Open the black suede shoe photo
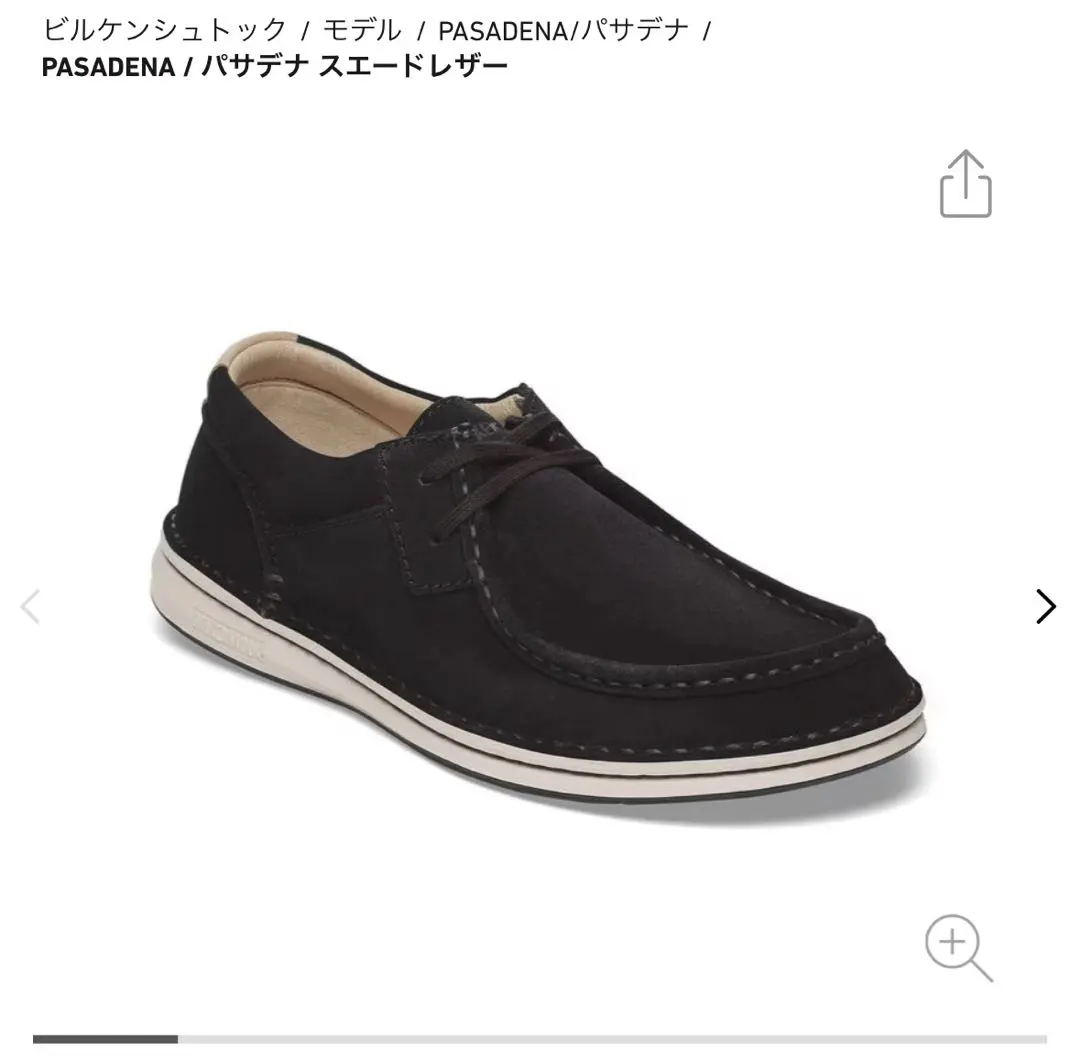 pos(540,570)
